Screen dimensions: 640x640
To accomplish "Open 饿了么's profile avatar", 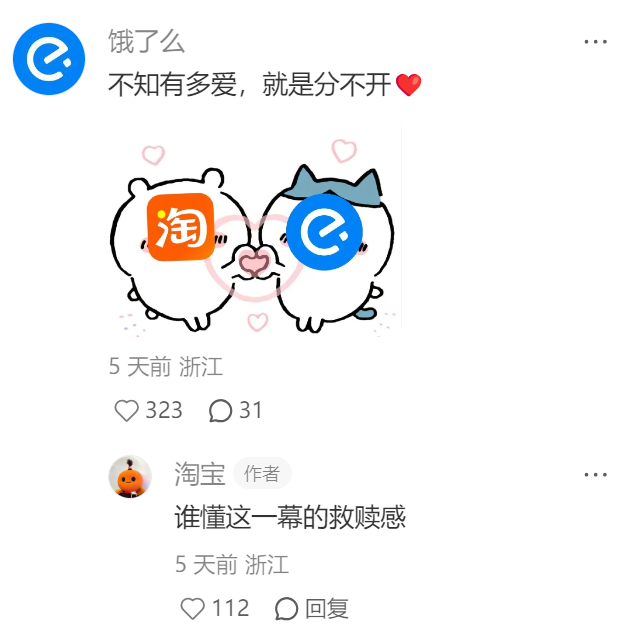I will [x=49, y=59].
